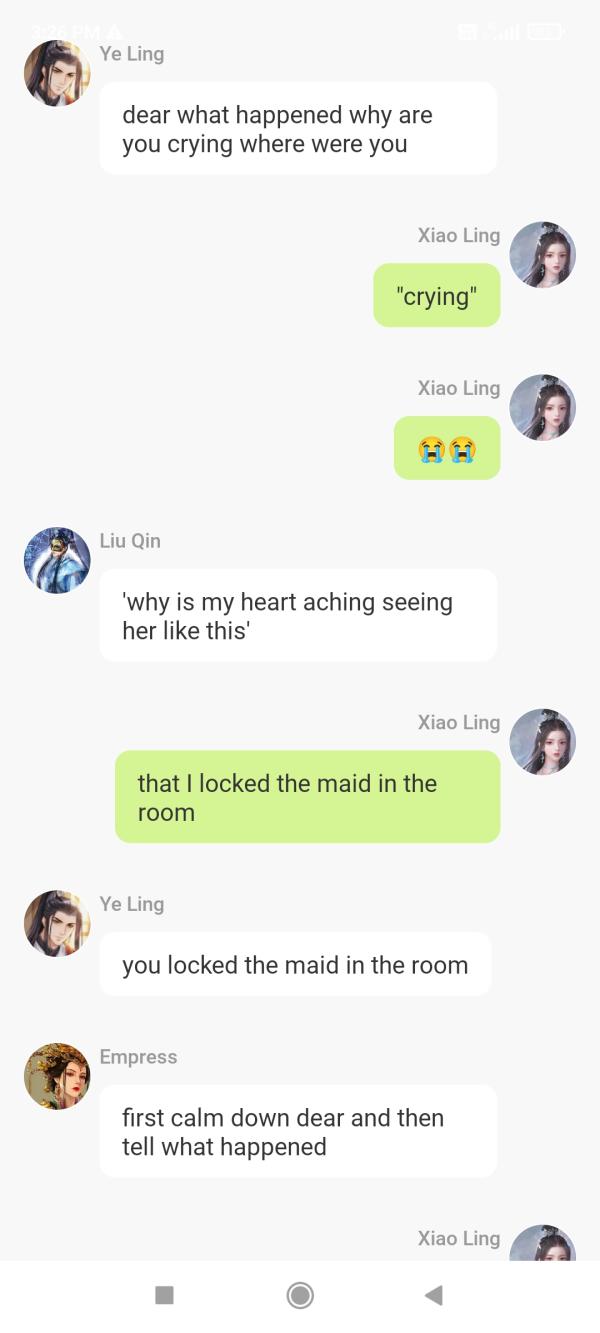Return to the home screen
Screen dimensions: 600x1333
pos(300,1295)
